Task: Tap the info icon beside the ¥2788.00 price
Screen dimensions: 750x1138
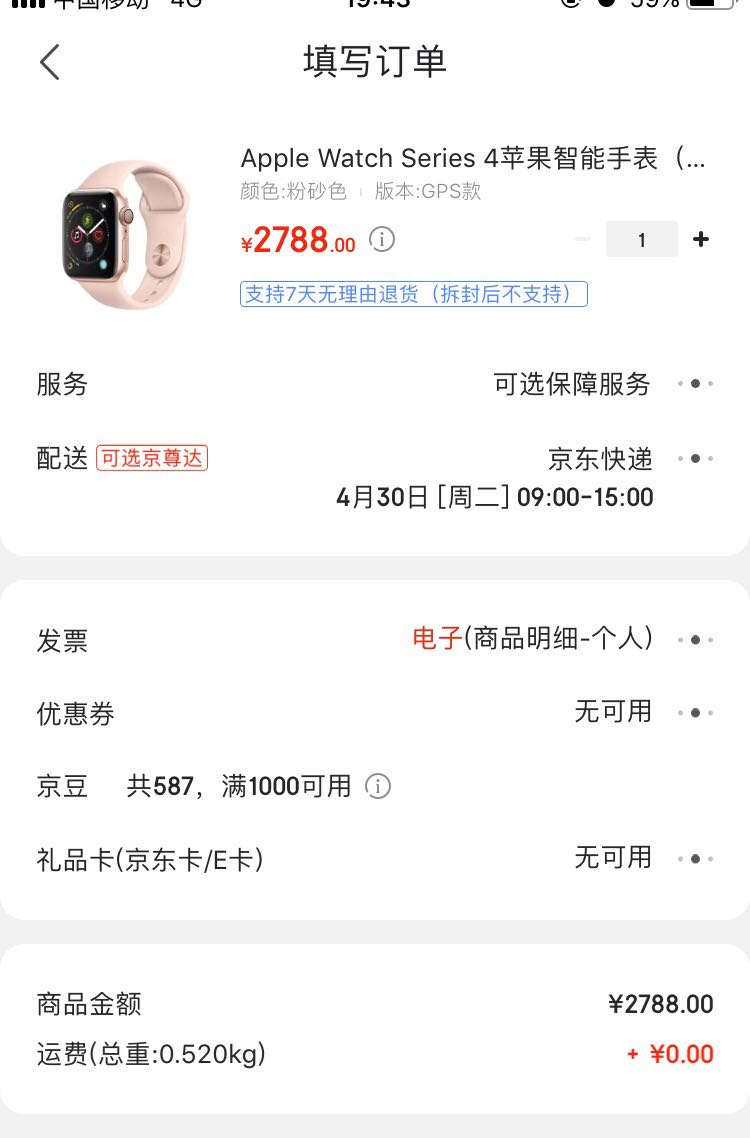Action: coord(382,240)
